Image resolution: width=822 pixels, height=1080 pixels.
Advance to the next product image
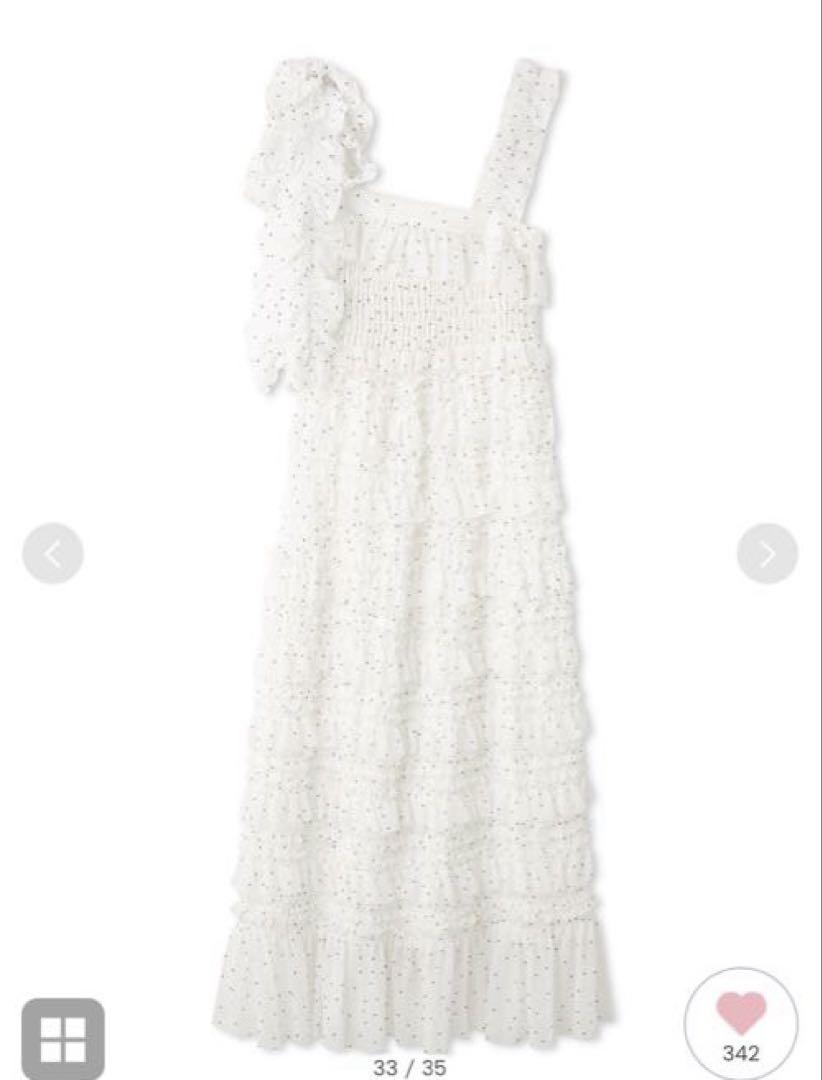(x=767, y=553)
